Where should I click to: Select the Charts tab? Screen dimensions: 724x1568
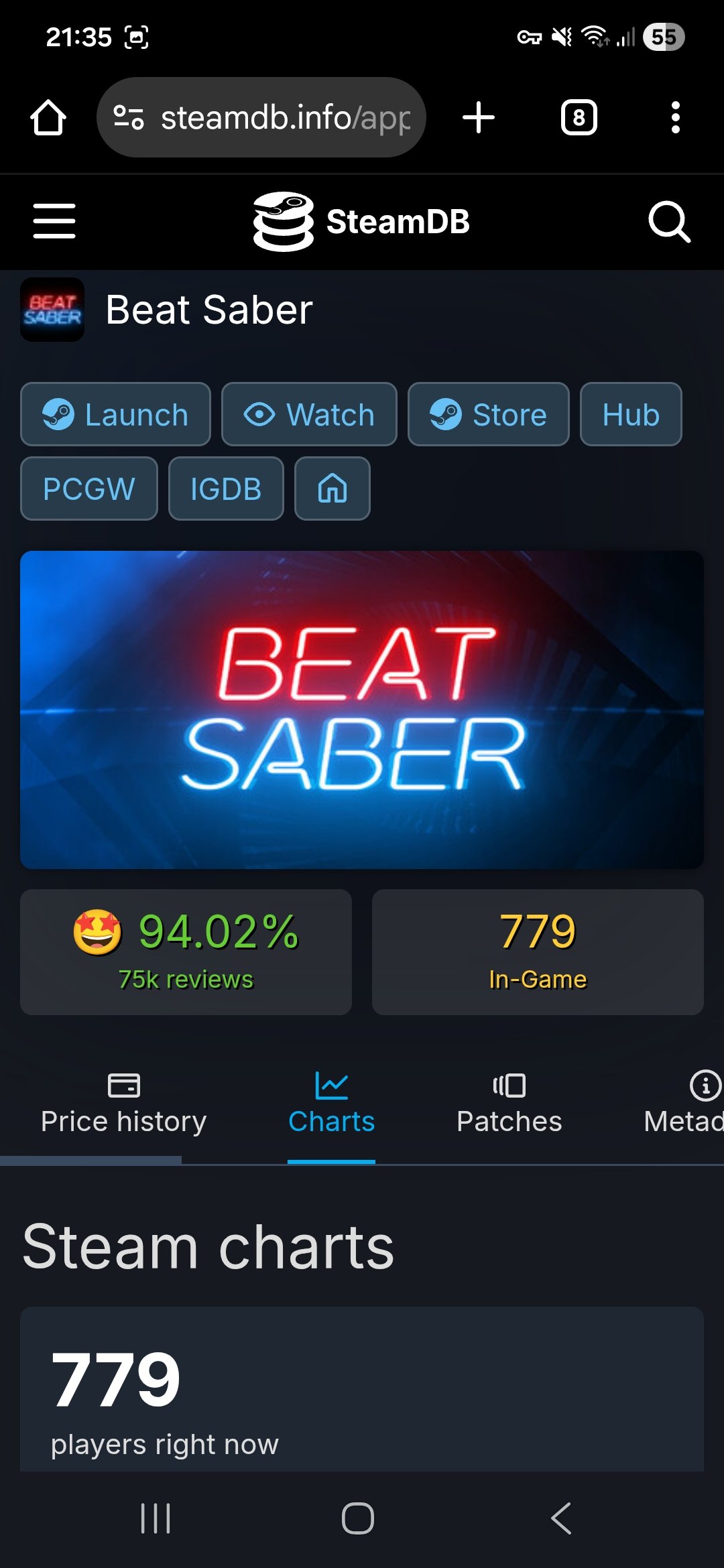331,1106
